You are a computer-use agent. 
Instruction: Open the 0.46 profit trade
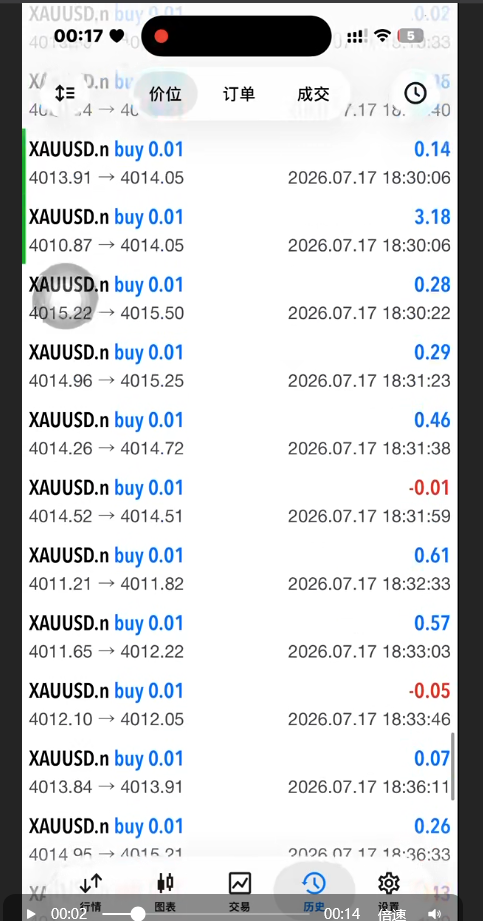pyautogui.click(x=240, y=433)
